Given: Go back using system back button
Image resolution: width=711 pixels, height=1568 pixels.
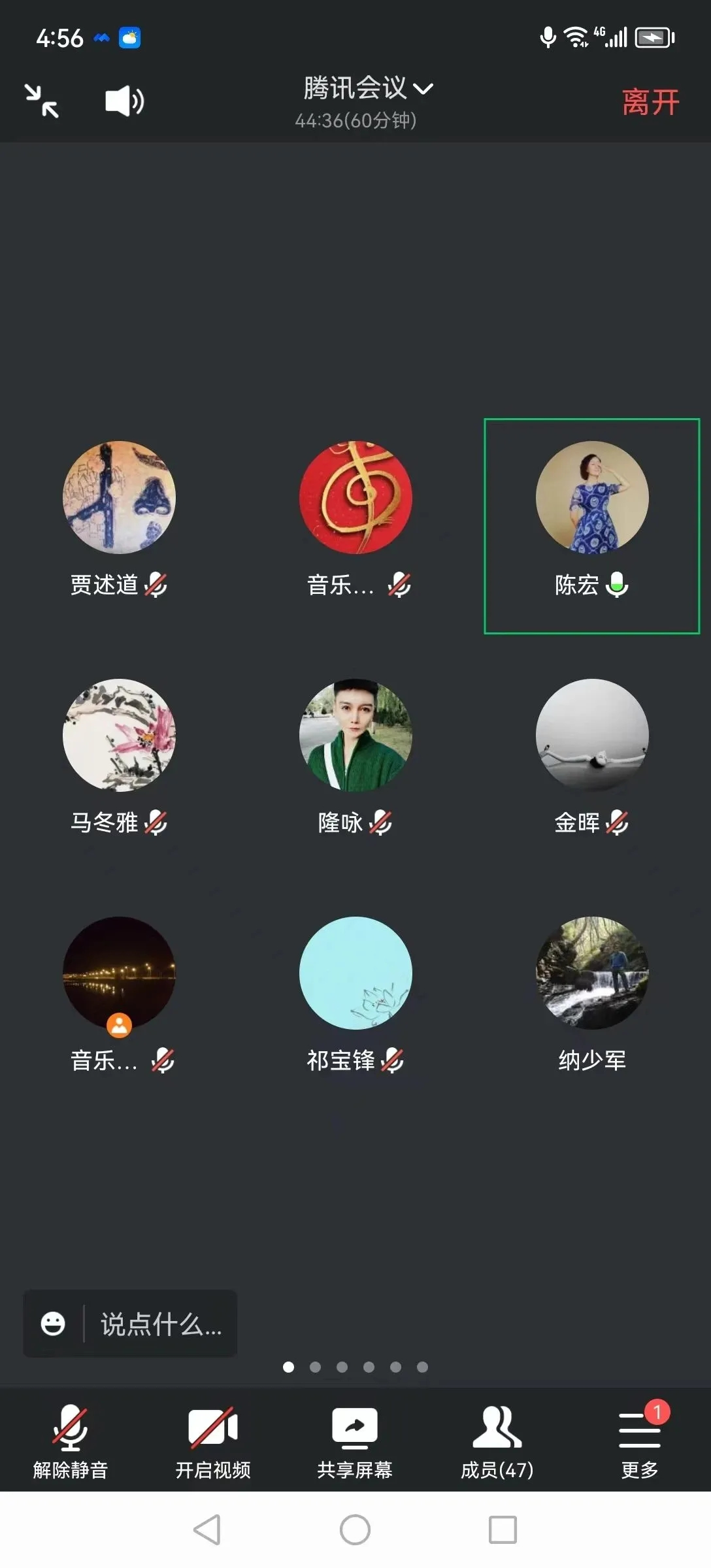Looking at the screenshot, I should 207,1529.
